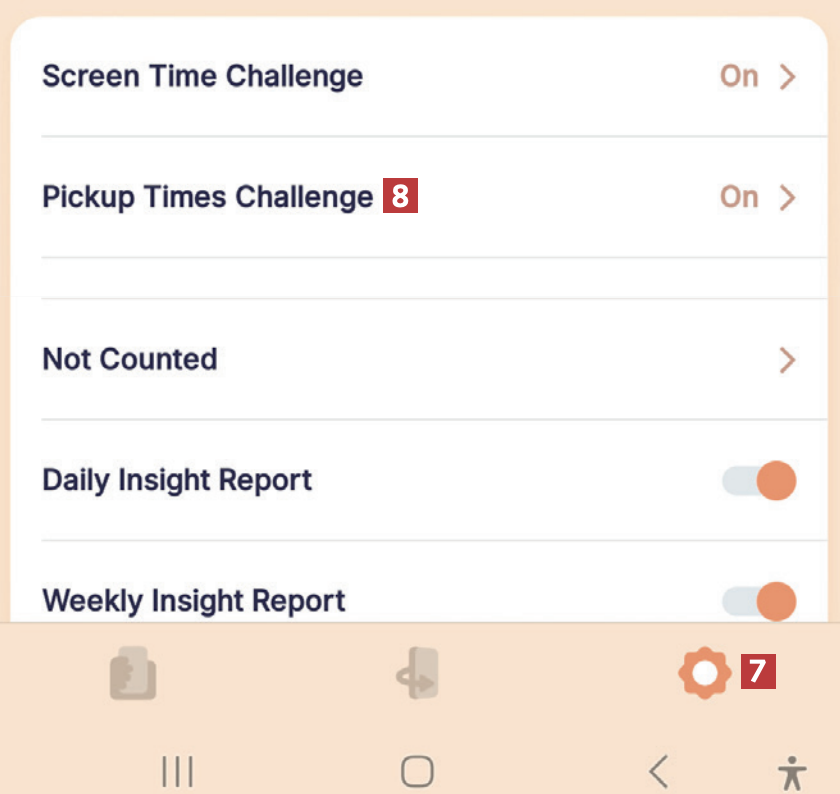Turn off Weekly Insight Report
Screen dimensions: 840x794
click(760, 601)
